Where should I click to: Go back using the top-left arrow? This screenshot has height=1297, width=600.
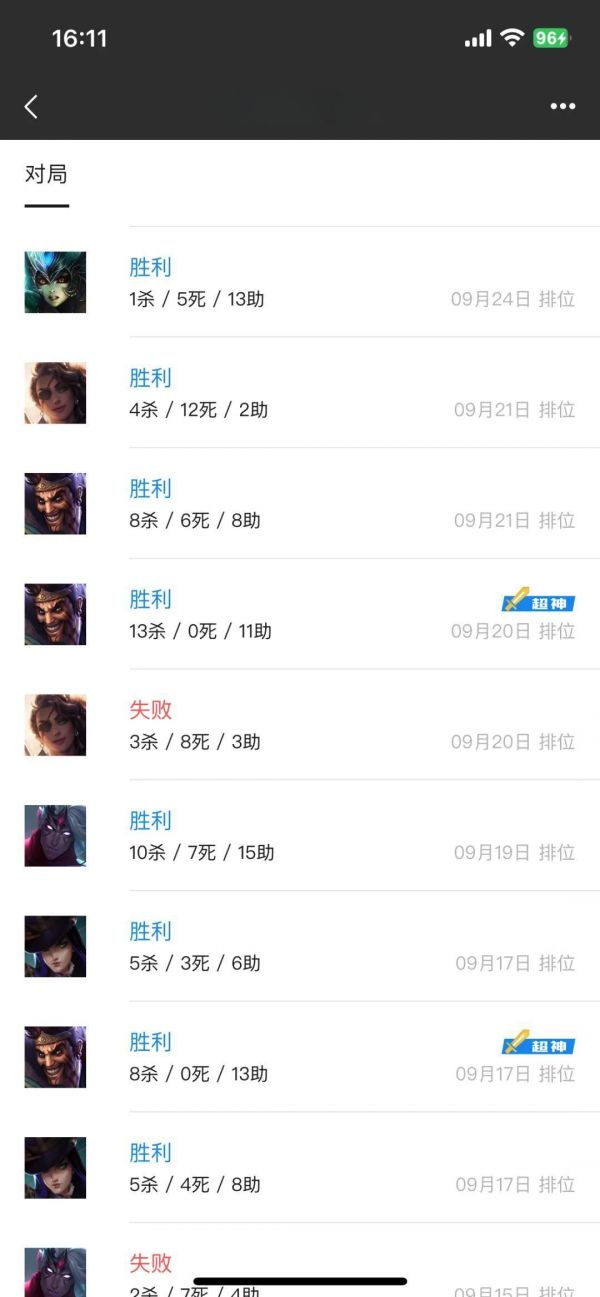point(31,107)
